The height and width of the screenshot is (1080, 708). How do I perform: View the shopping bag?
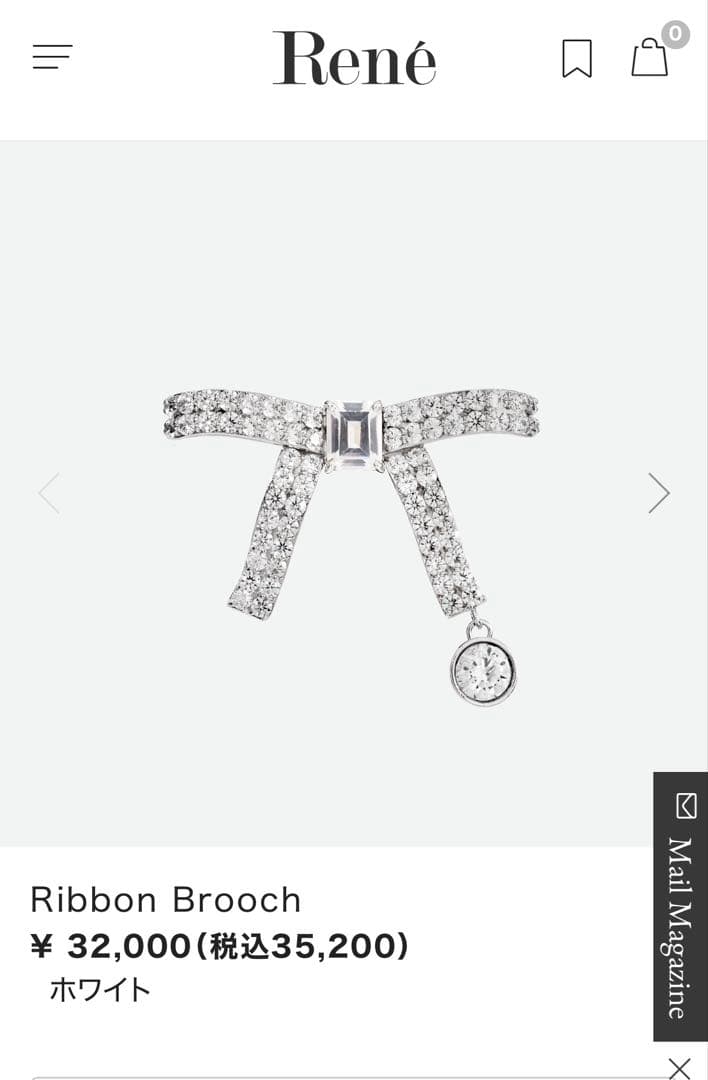pyautogui.click(x=650, y=58)
